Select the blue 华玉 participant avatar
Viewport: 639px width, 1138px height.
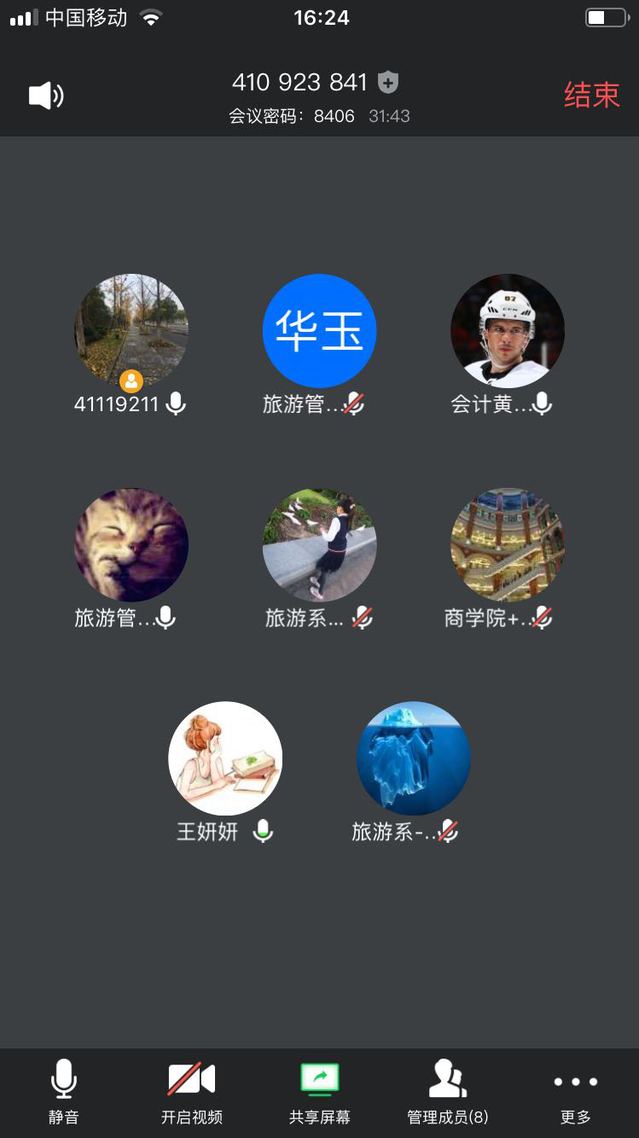(x=319, y=330)
